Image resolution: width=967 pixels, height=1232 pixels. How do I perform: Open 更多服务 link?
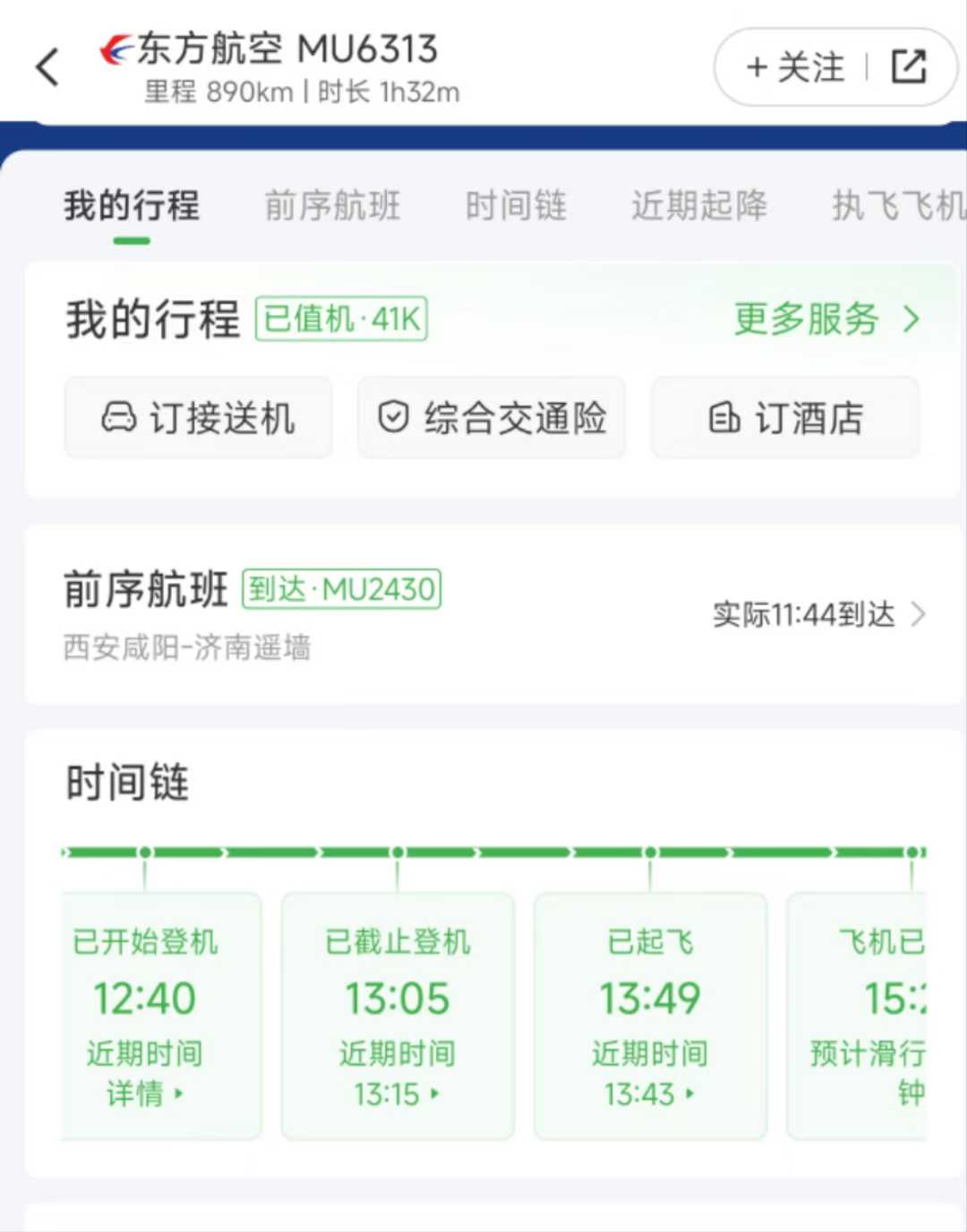pyautogui.click(x=826, y=319)
